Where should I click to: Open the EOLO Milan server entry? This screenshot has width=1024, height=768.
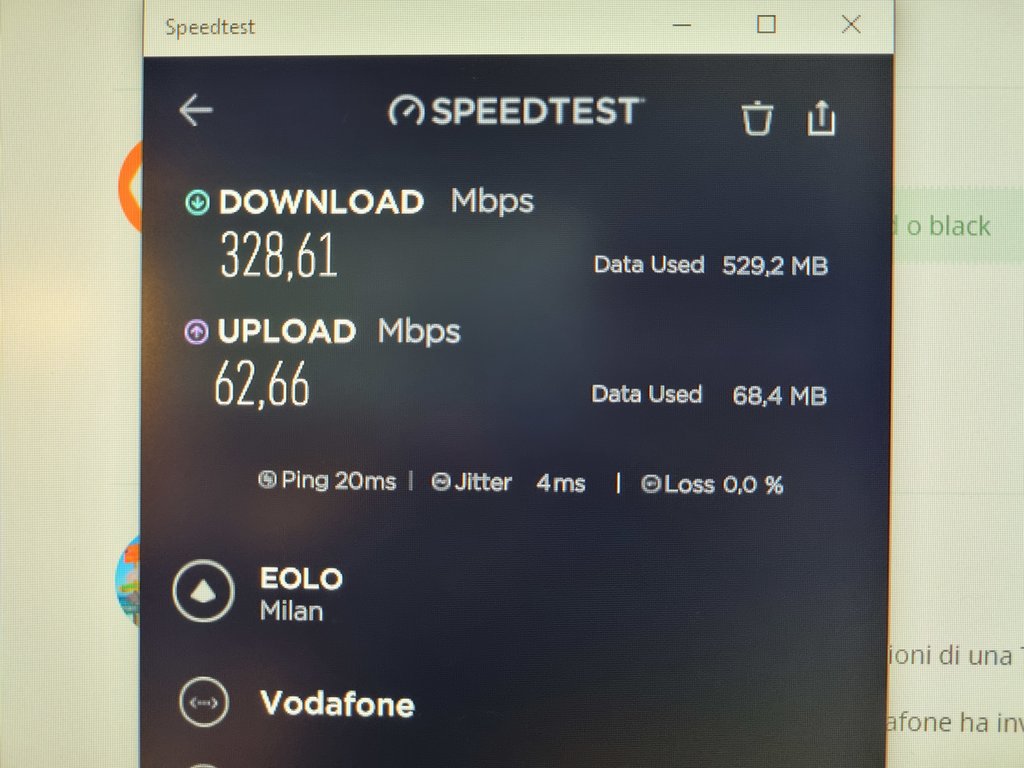(x=300, y=592)
